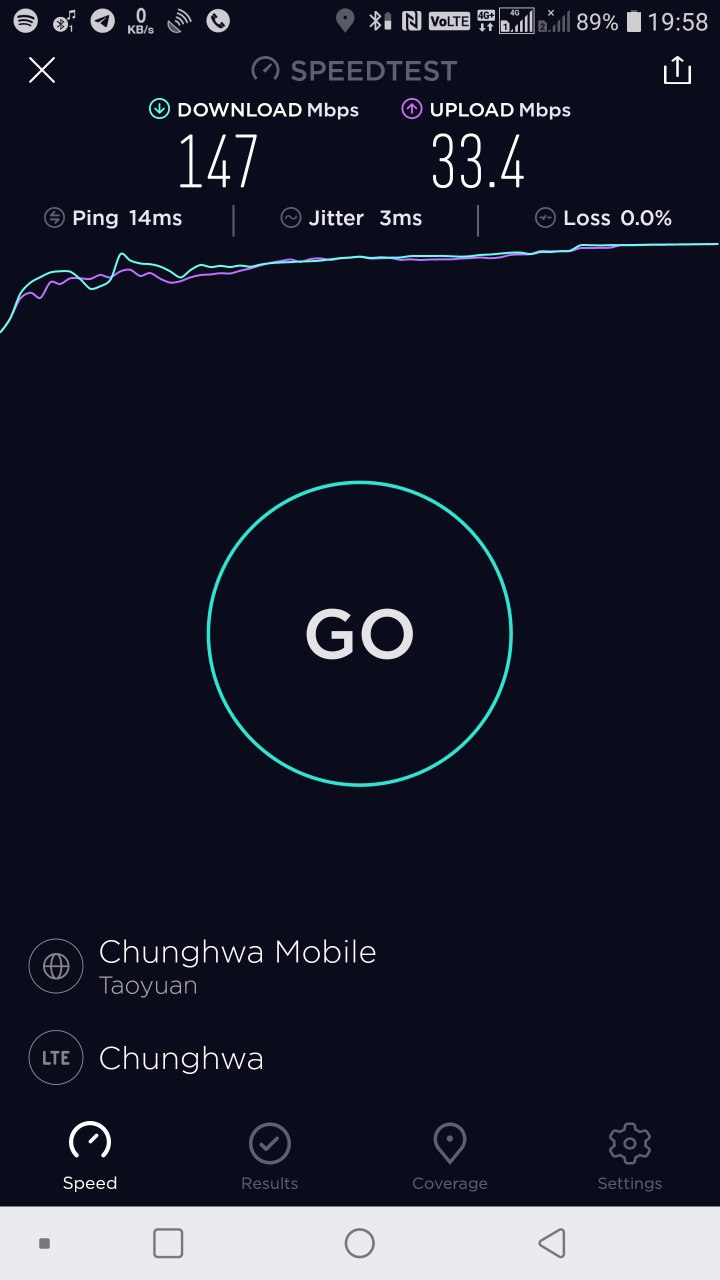Select the Speed tab

[x=90, y=1157]
